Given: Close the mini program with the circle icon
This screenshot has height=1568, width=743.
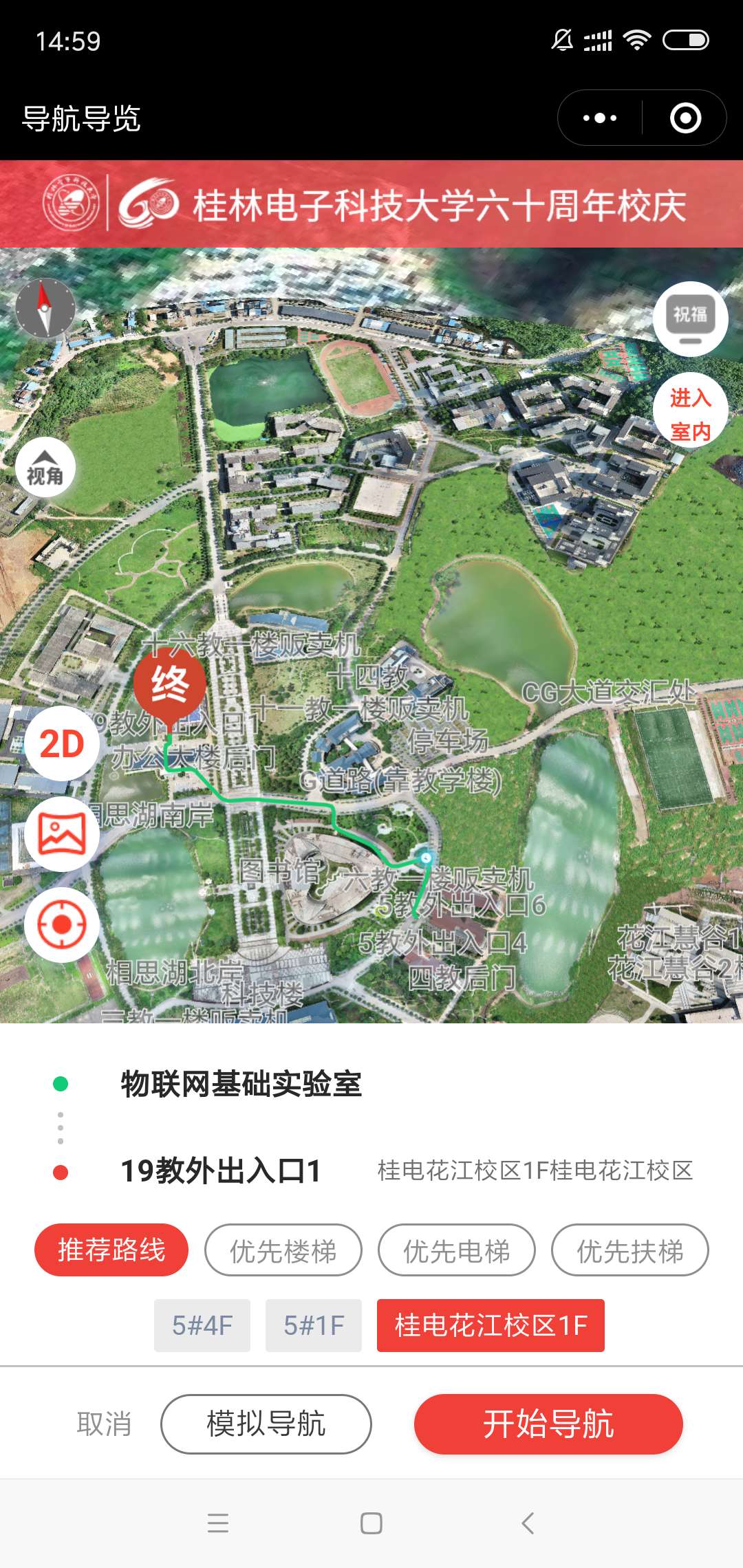Looking at the screenshot, I should (x=685, y=118).
